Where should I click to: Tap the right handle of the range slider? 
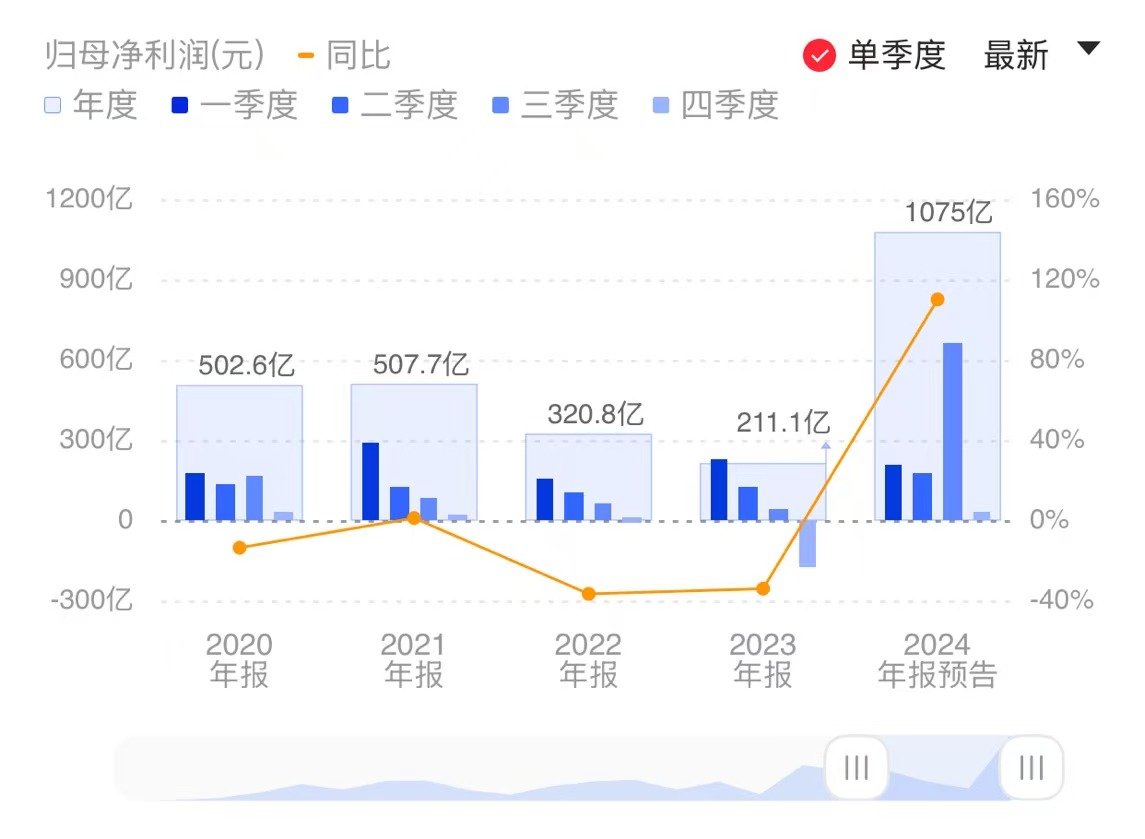[1031, 768]
